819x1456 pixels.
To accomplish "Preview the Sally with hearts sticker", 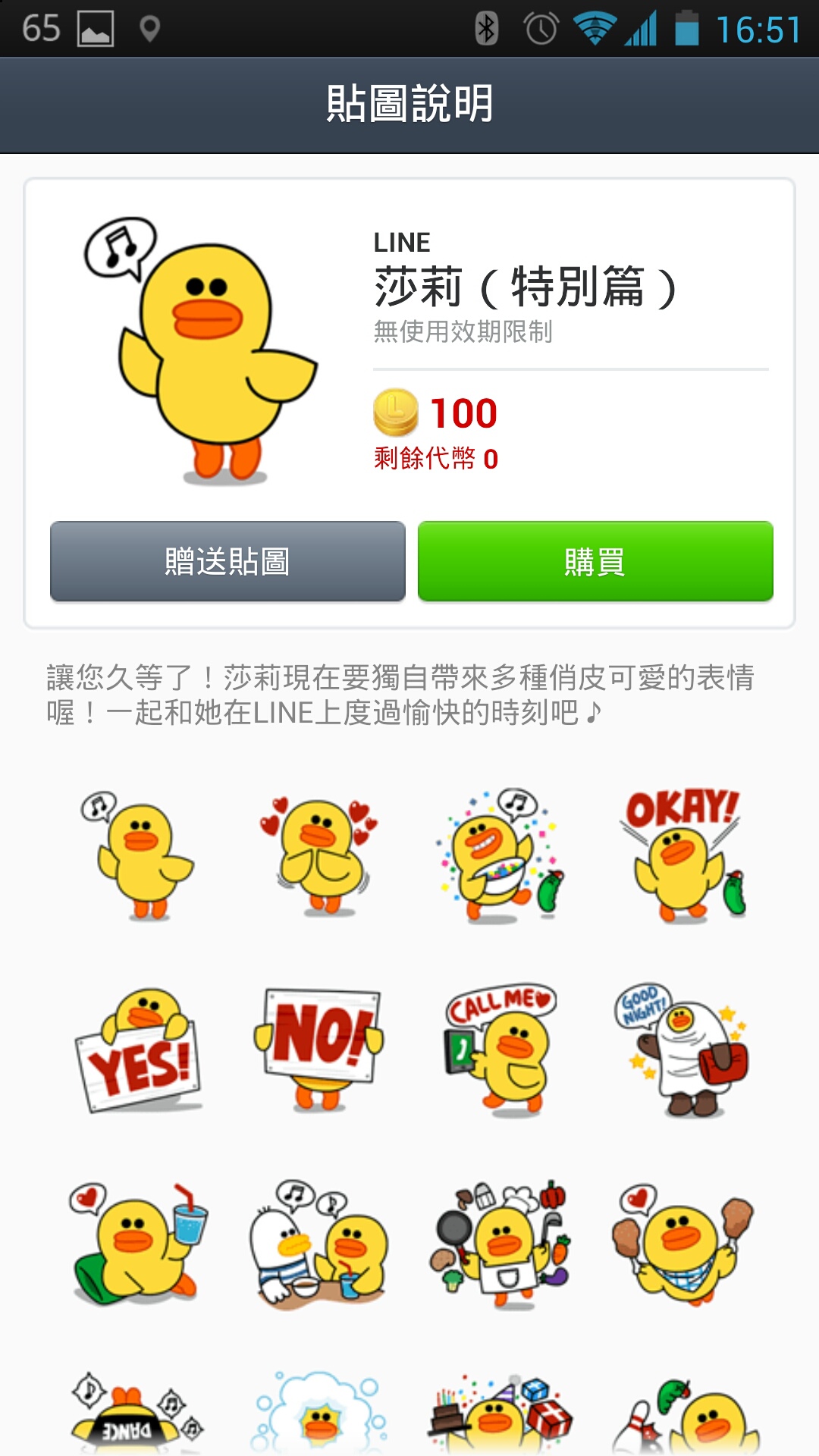I will (319, 855).
